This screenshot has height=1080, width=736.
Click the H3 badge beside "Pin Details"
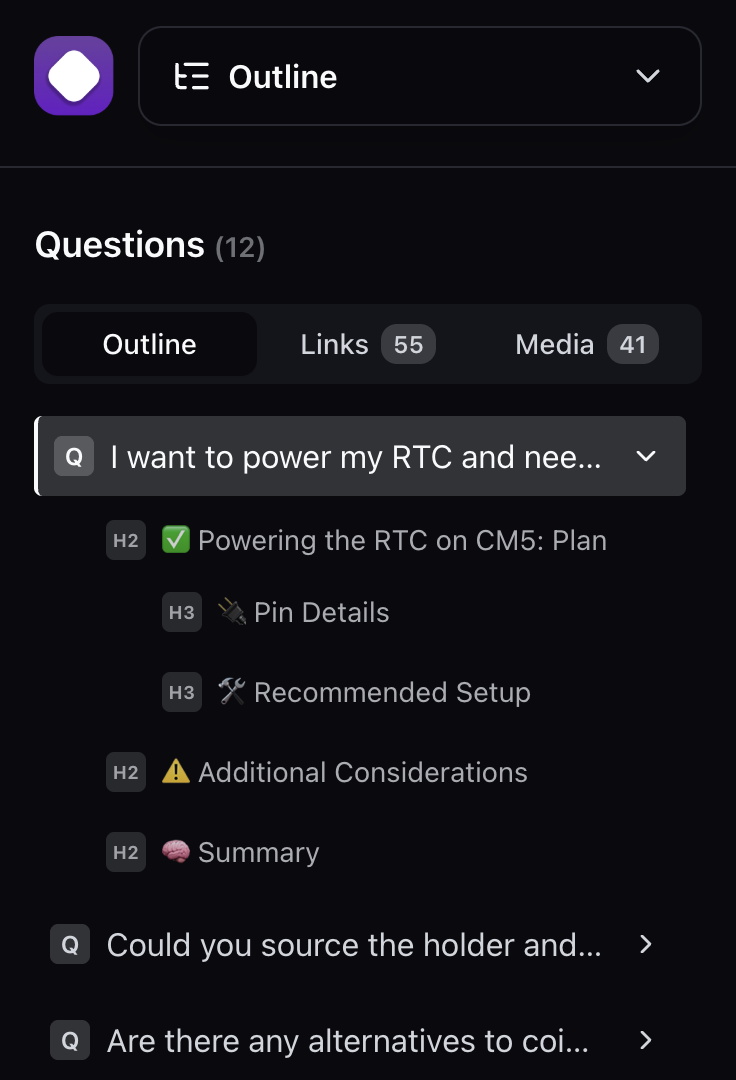point(181,612)
